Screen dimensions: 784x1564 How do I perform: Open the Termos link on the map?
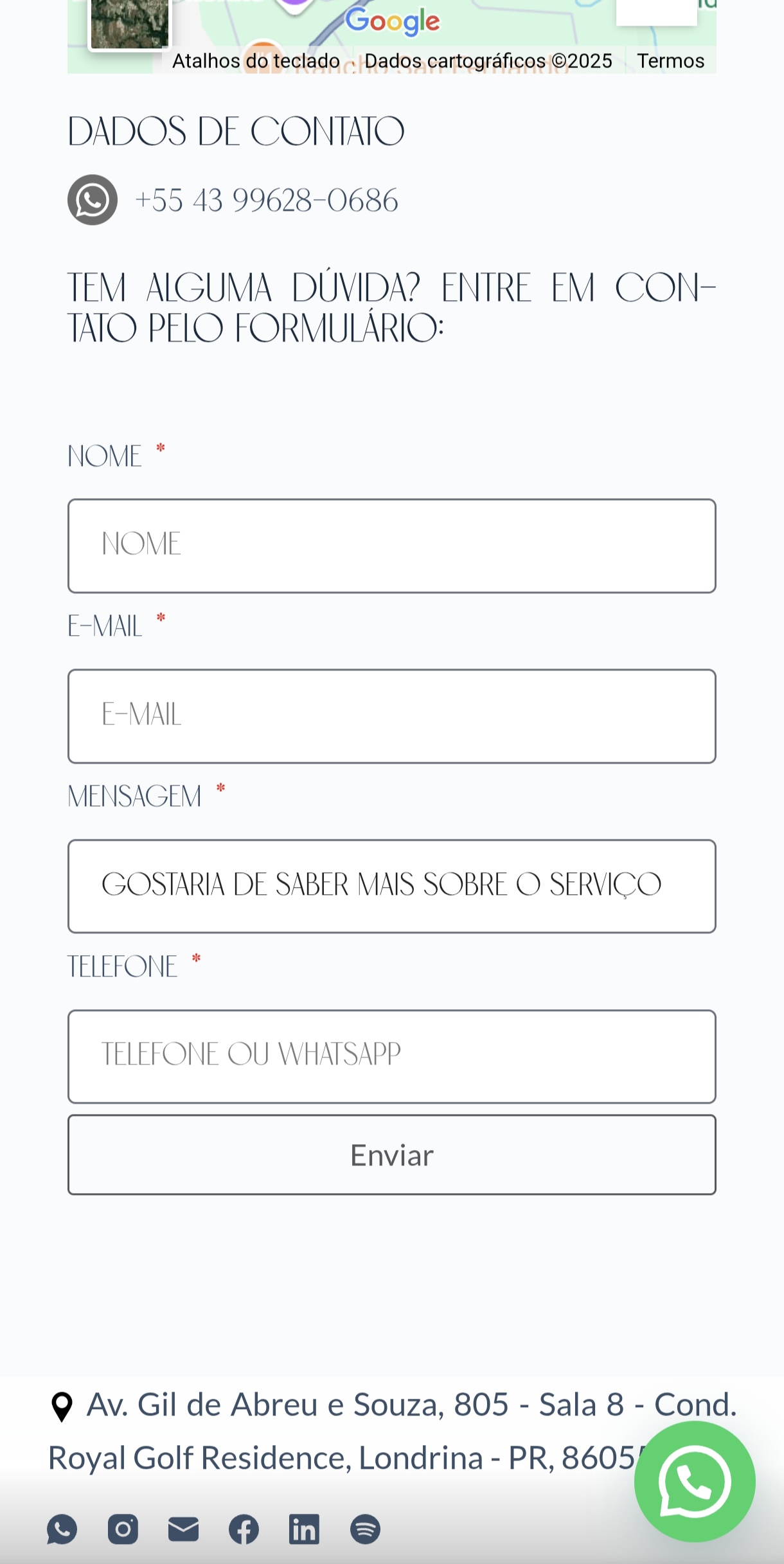click(x=670, y=61)
